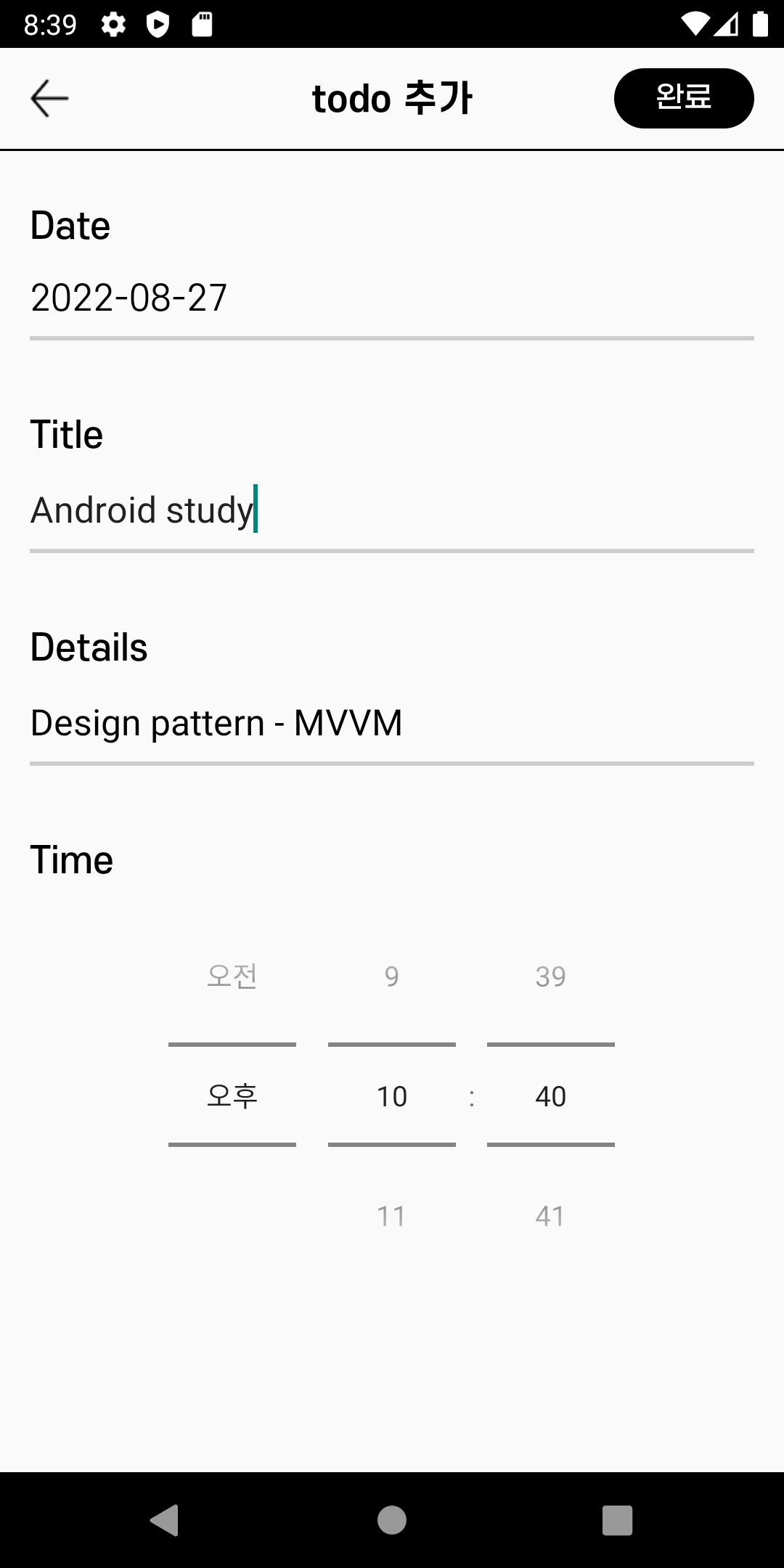Screen dimensions: 784x1568
Task: Select 오전 in the time picker
Action: pos(232,976)
